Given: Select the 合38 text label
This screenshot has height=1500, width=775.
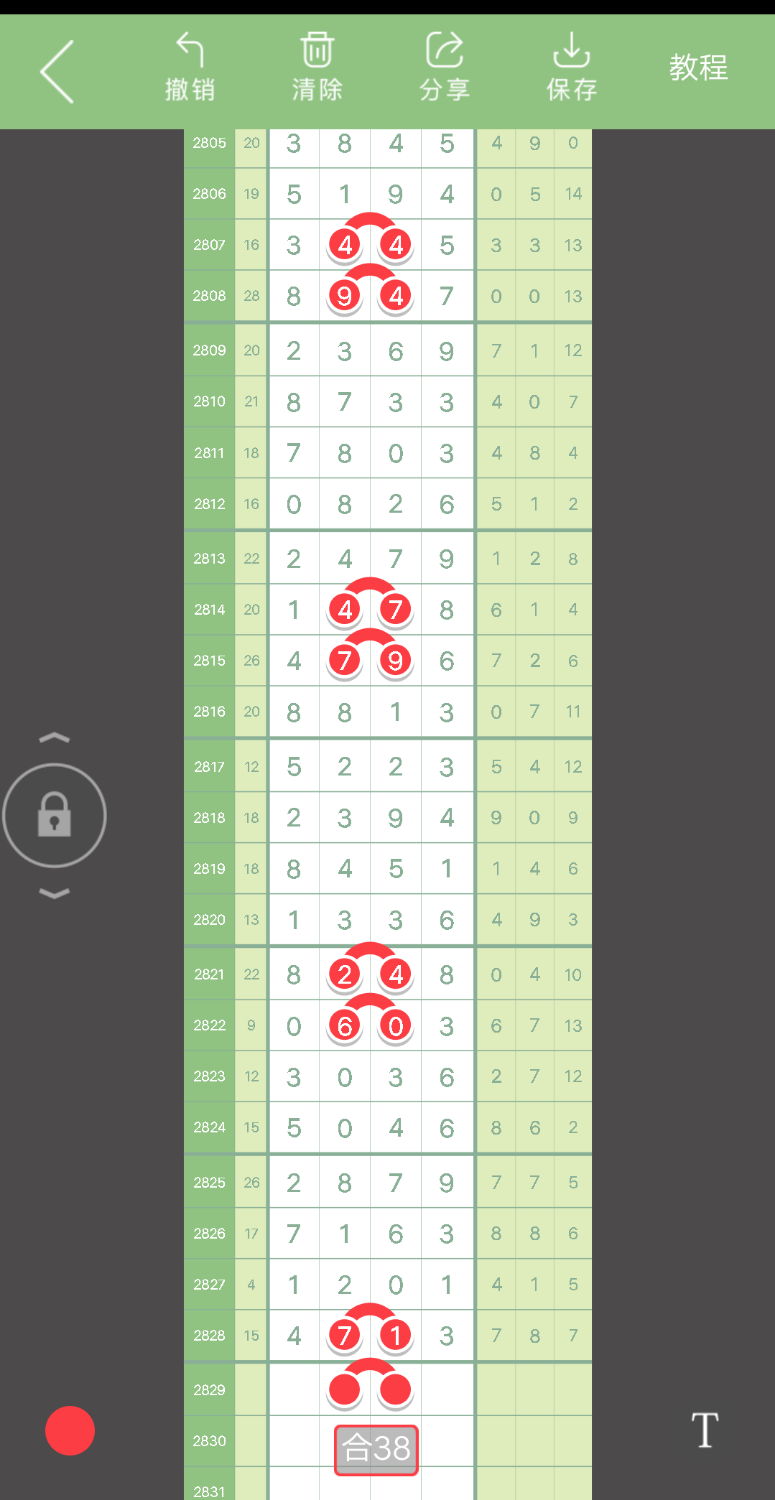Looking at the screenshot, I should click(376, 1449).
